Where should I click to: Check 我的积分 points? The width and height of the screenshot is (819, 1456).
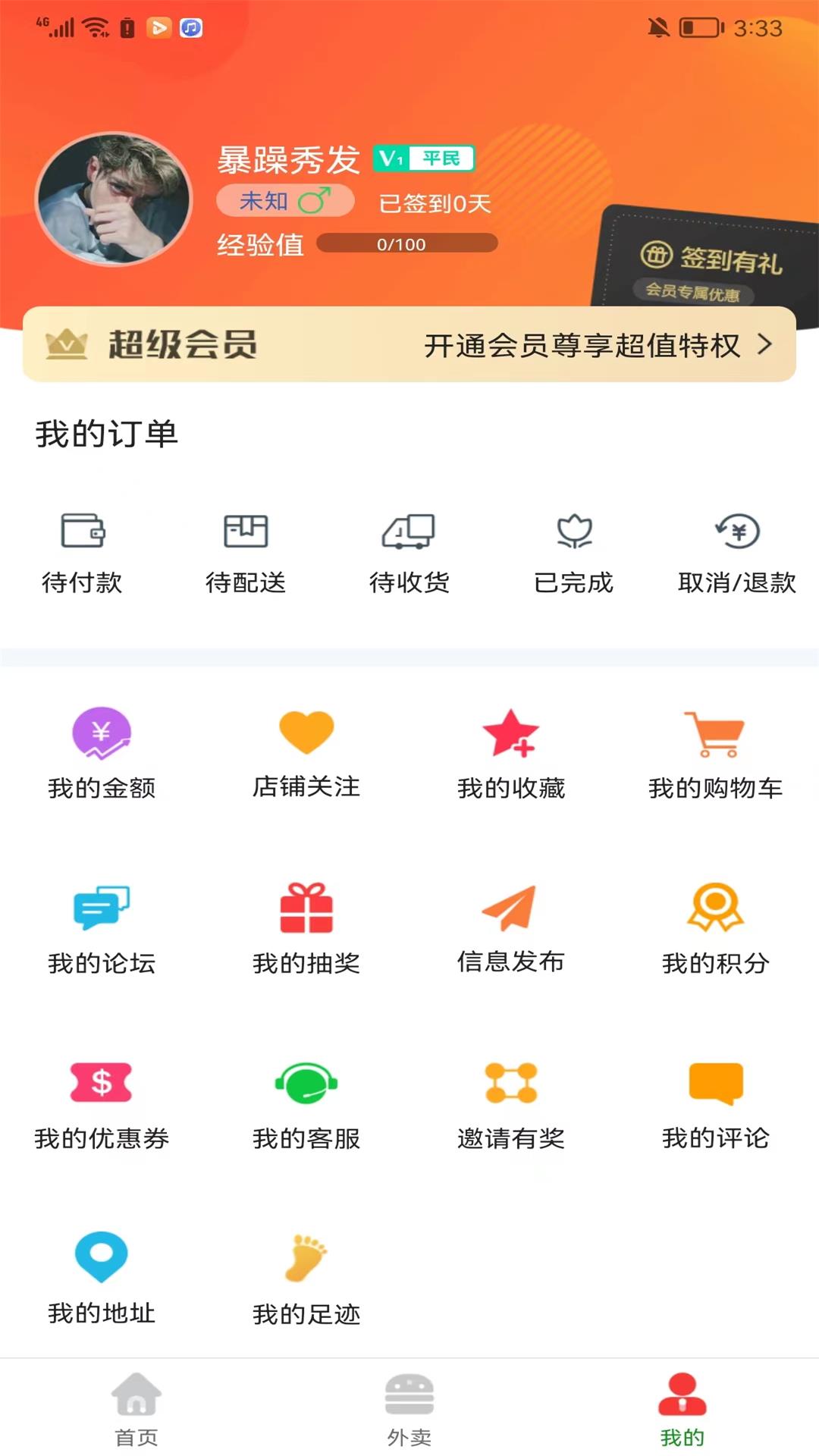715,928
